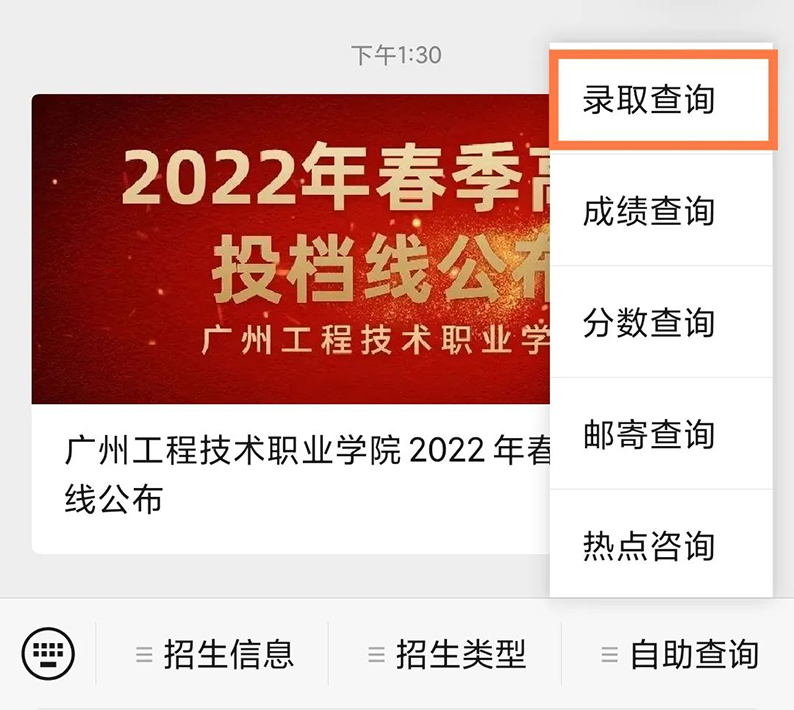Open 成绩查询 option
Viewport: 794px width, 710px height.
point(661,211)
